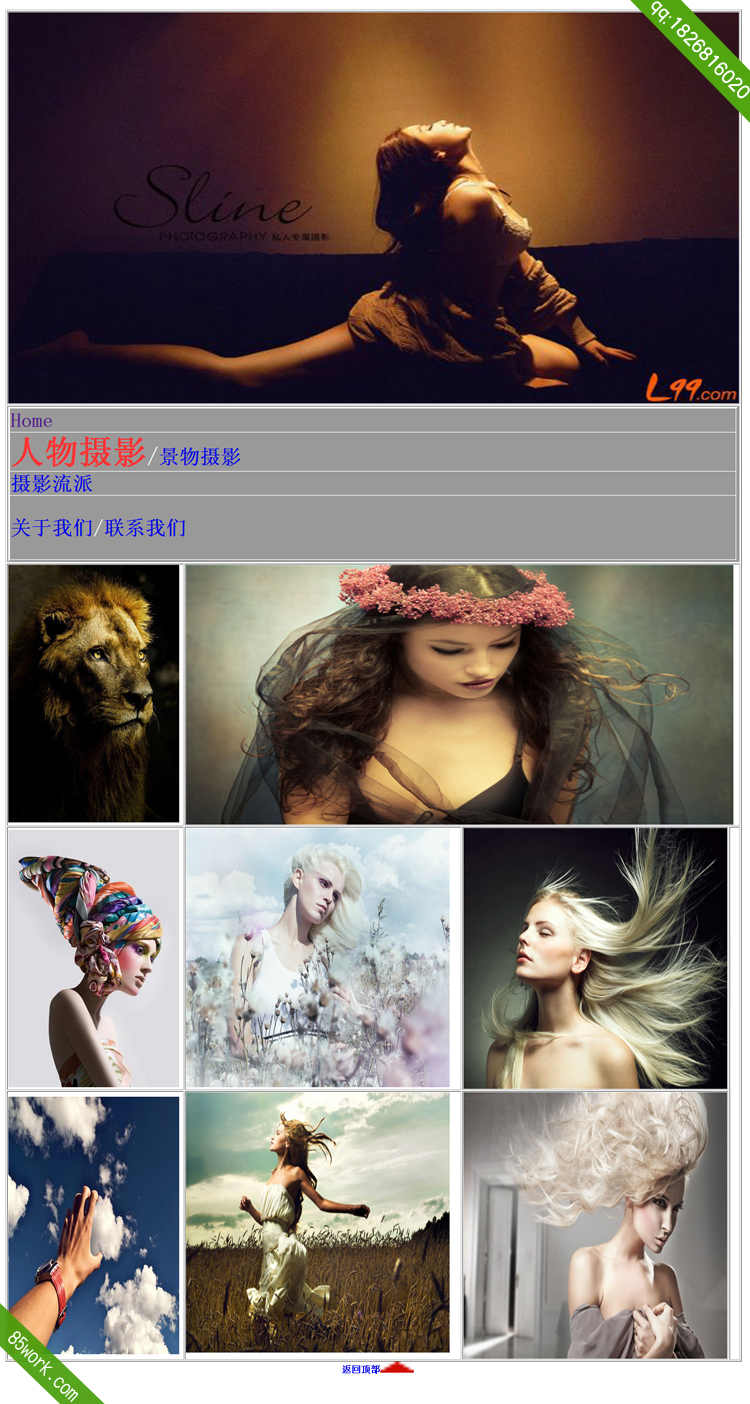Open the lion photo thumbnail
Image resolution: width=750 pixels, height=1404 pixels.
[94, 694]
